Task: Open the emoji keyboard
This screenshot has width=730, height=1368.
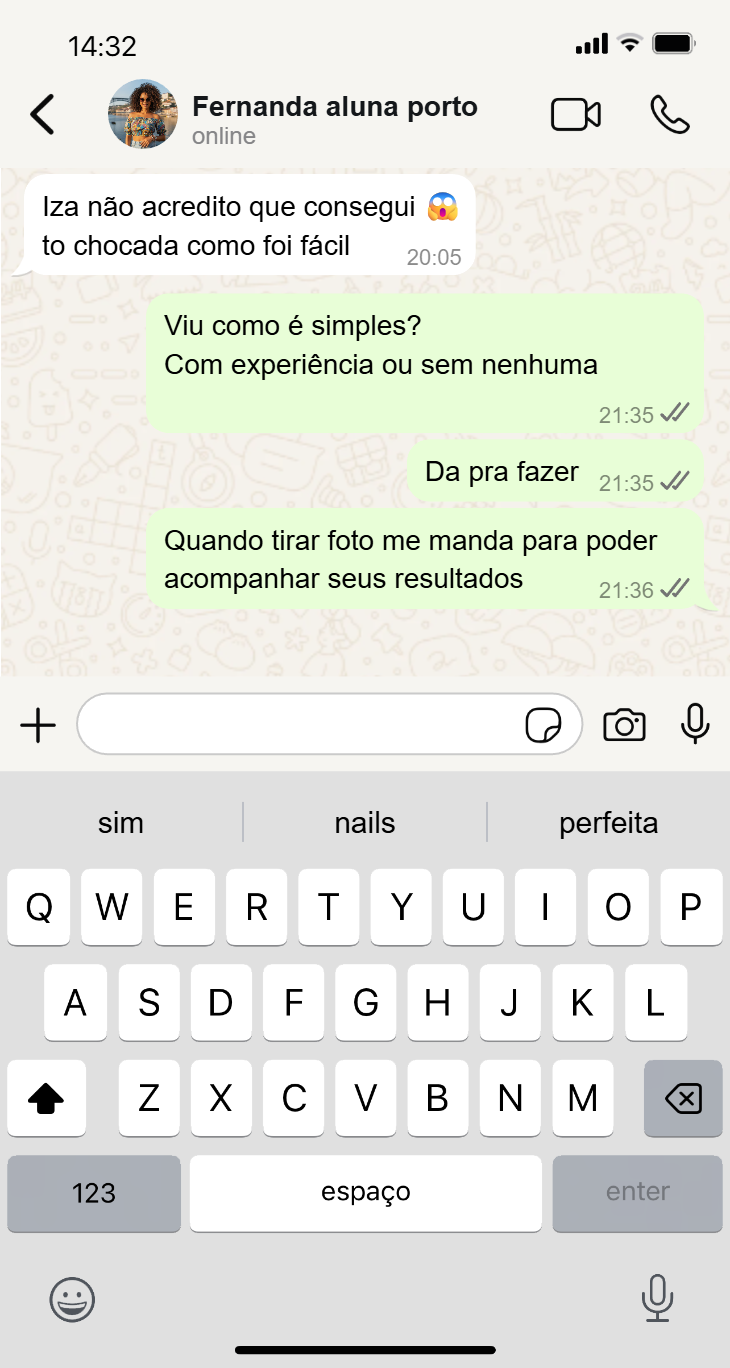Action: (72, 1300)
